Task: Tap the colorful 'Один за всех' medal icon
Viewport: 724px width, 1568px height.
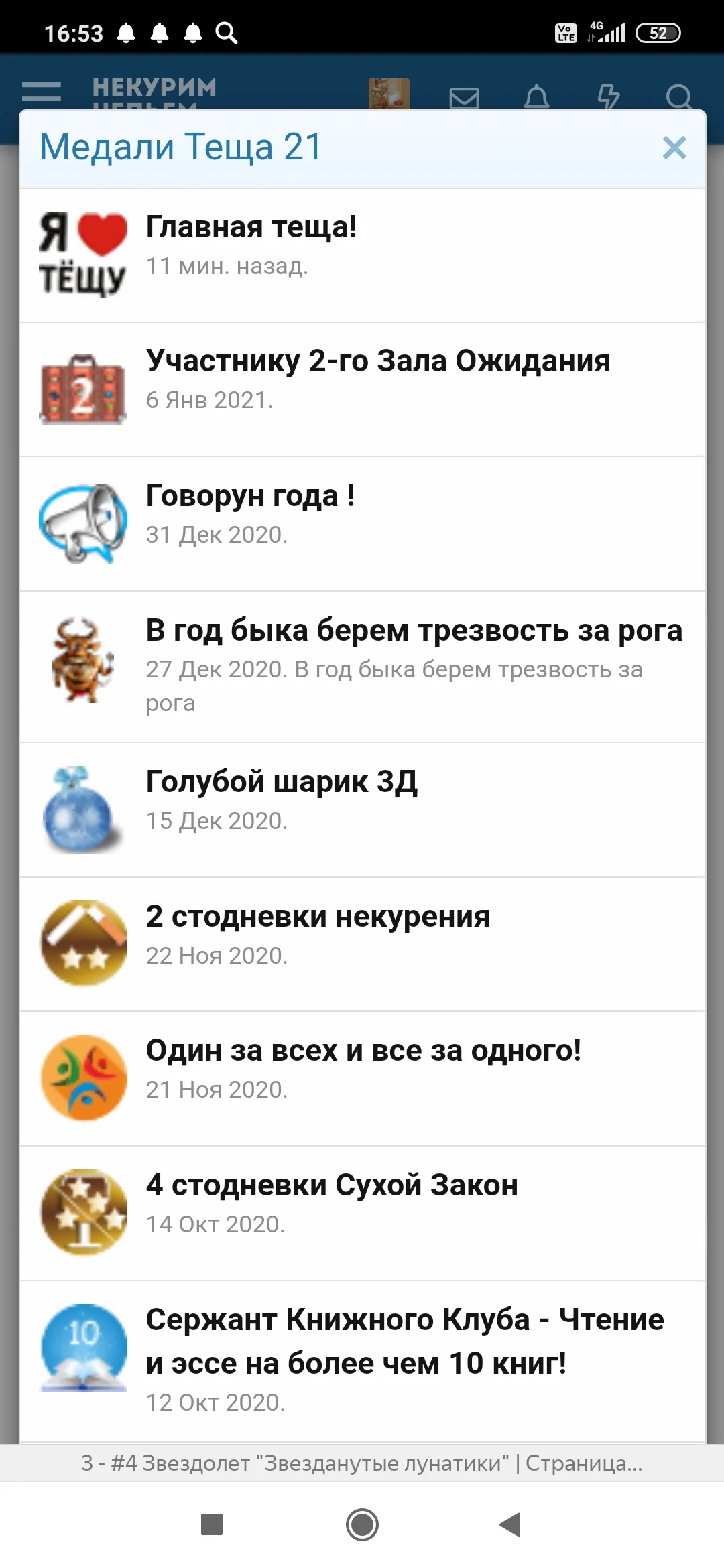Action: [x=82, y=1077]
